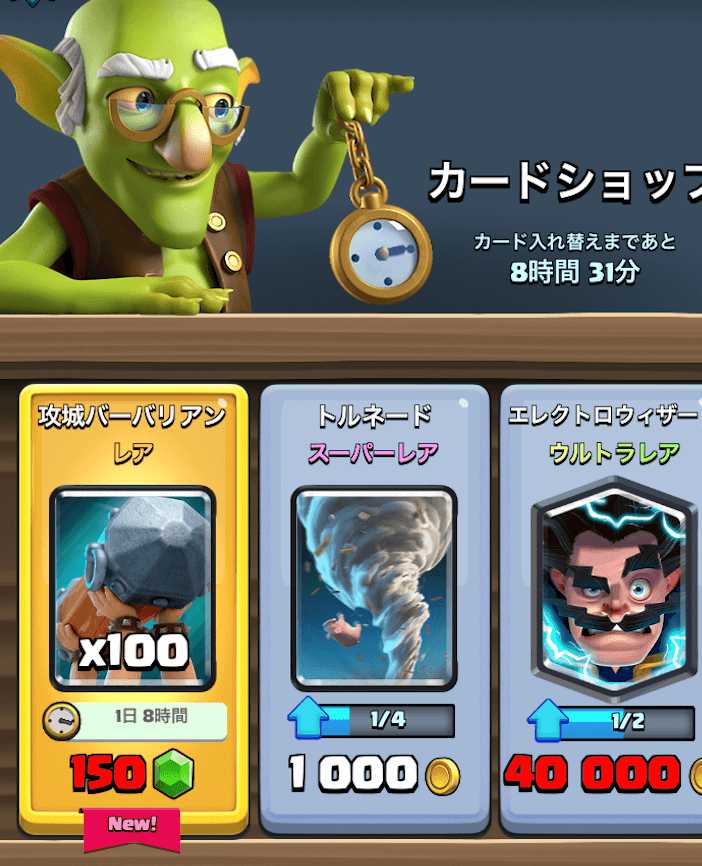Open the エレクトロウィザード ultra rare card

click(x=610, y=588)
